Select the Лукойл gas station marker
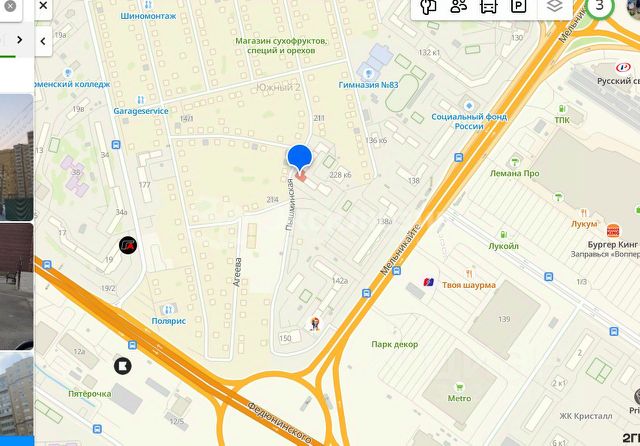640x446 pixels. click(x=504, y=233)
